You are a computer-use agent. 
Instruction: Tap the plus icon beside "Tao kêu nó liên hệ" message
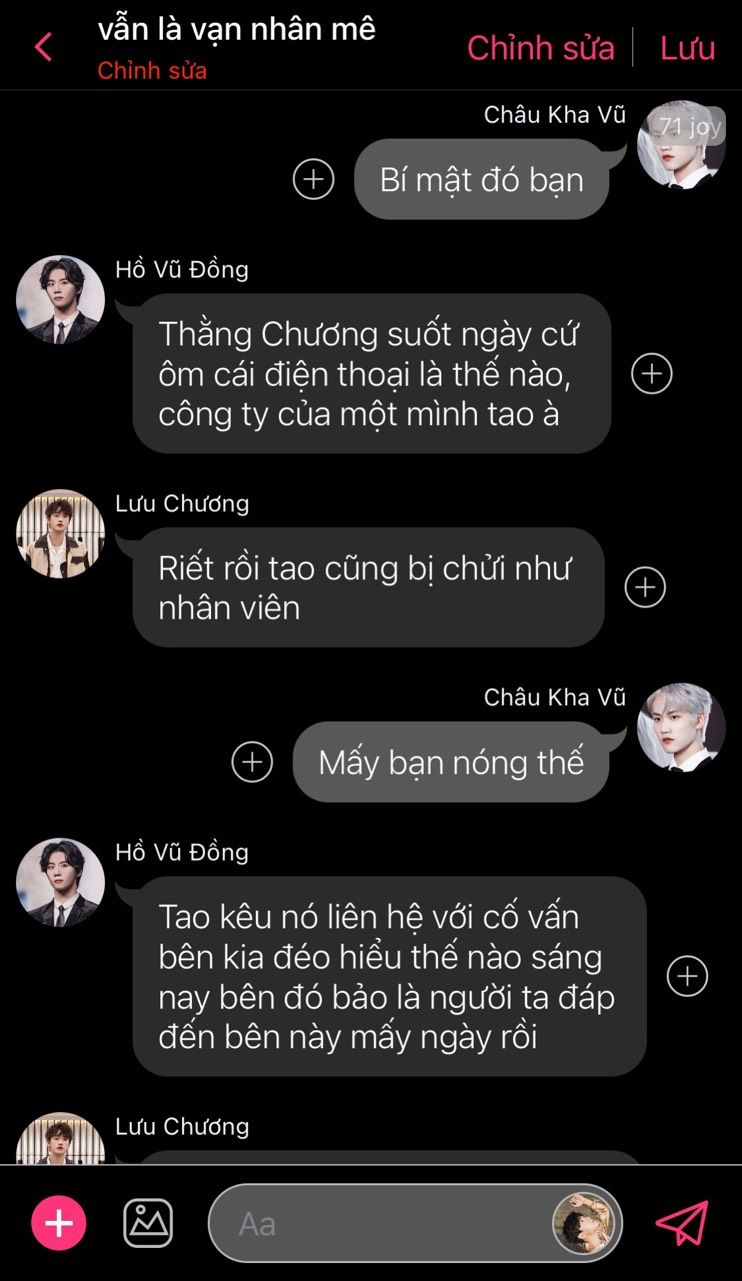[x=687, y=976]
